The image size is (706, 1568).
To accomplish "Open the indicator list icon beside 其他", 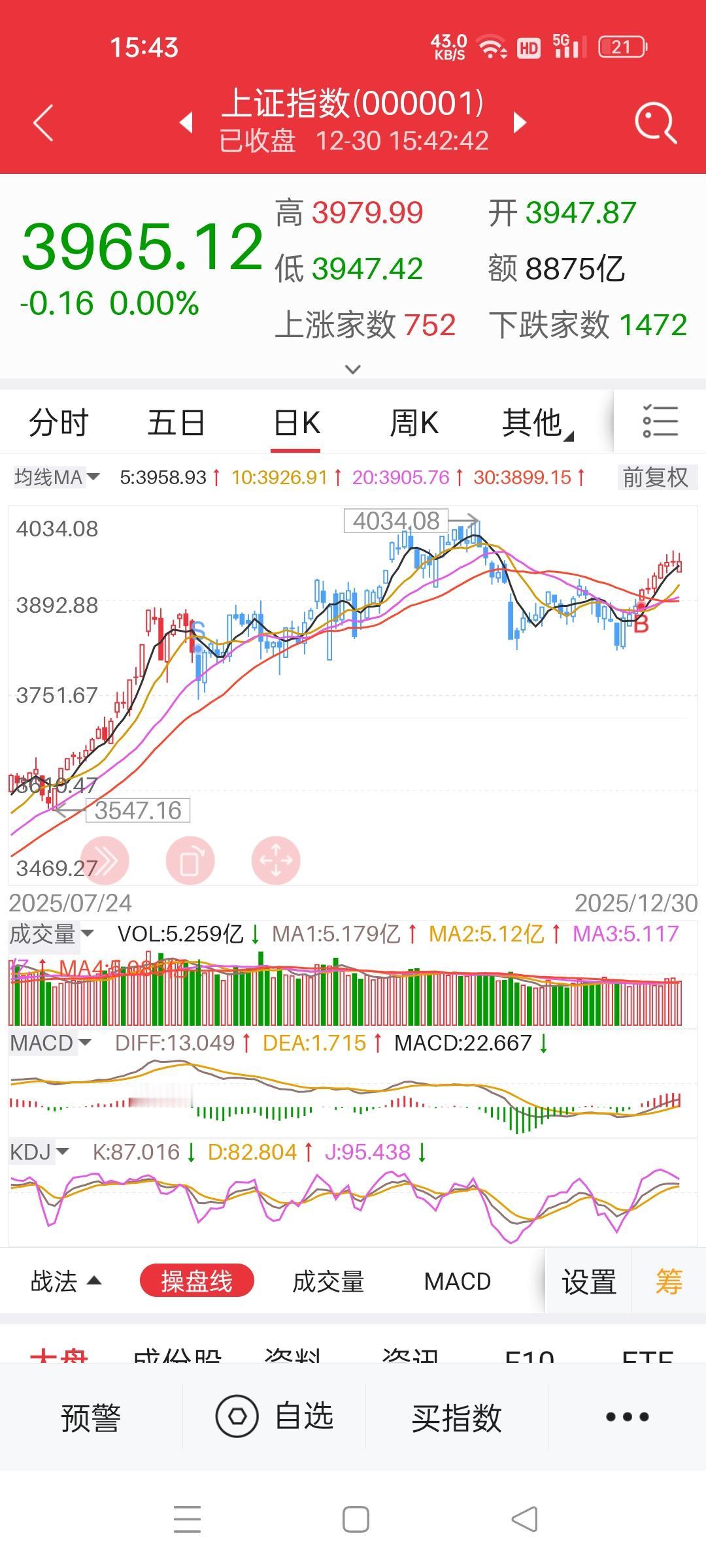I will click(660, 421).
